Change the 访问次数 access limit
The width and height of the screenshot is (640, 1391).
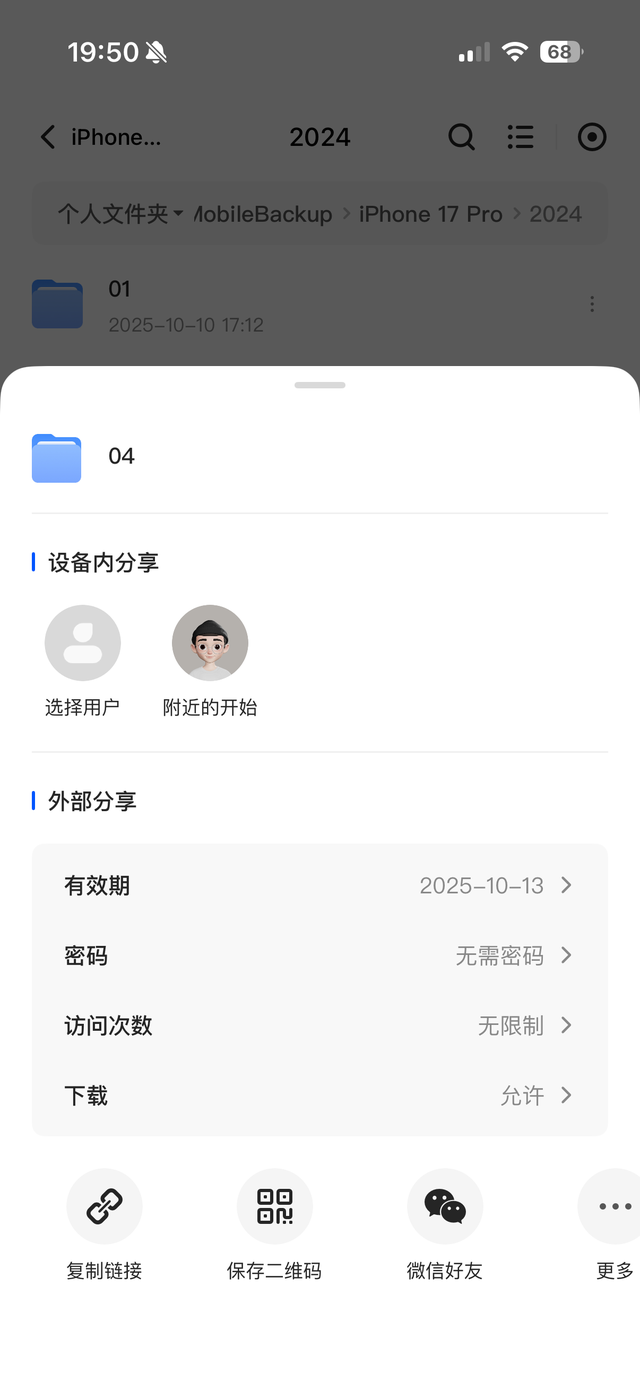[x=320, y=1025]
